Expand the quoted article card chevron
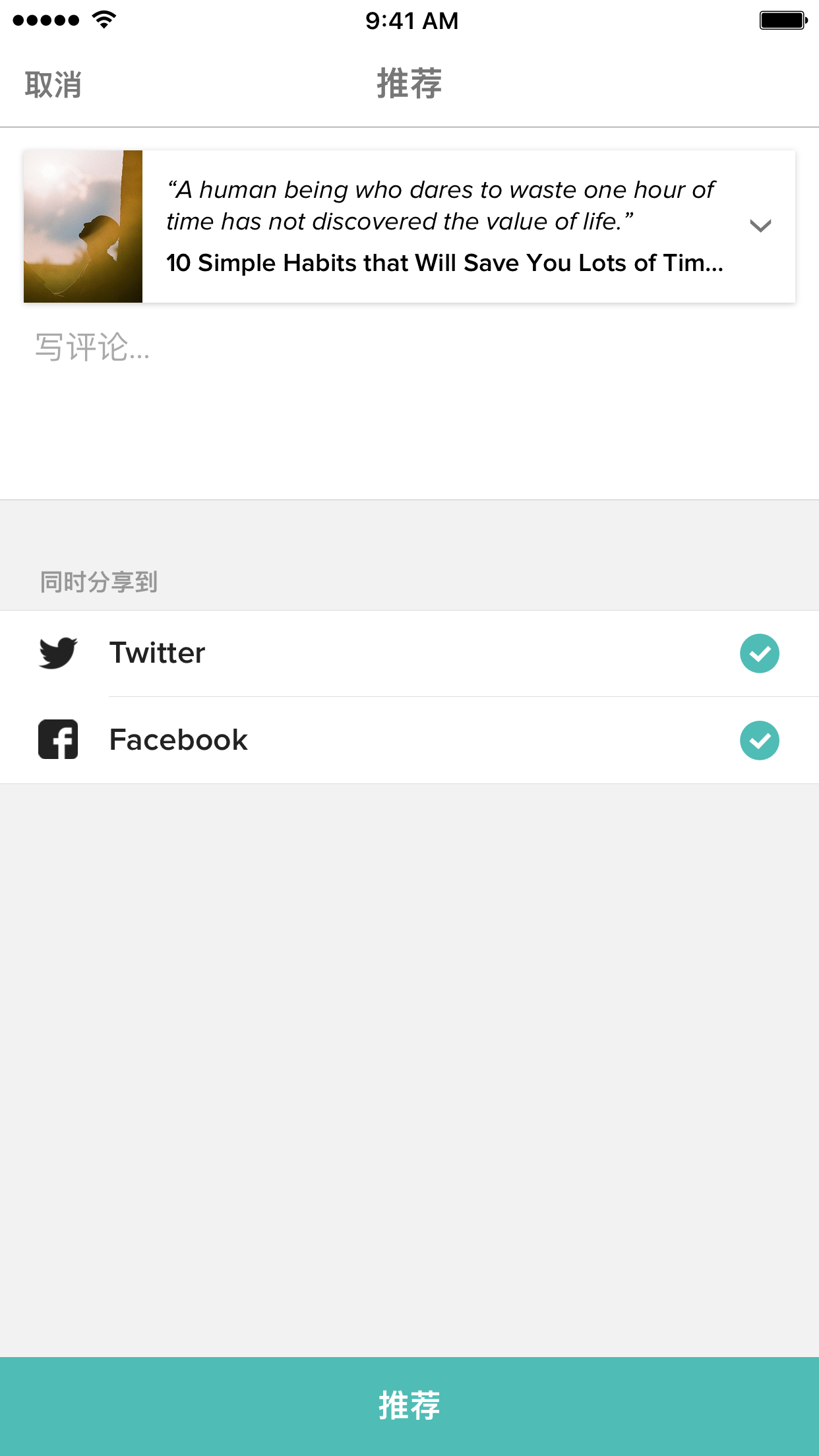Image resolution: width=819 pixels, height=1456 pixels. pos(760,226)
